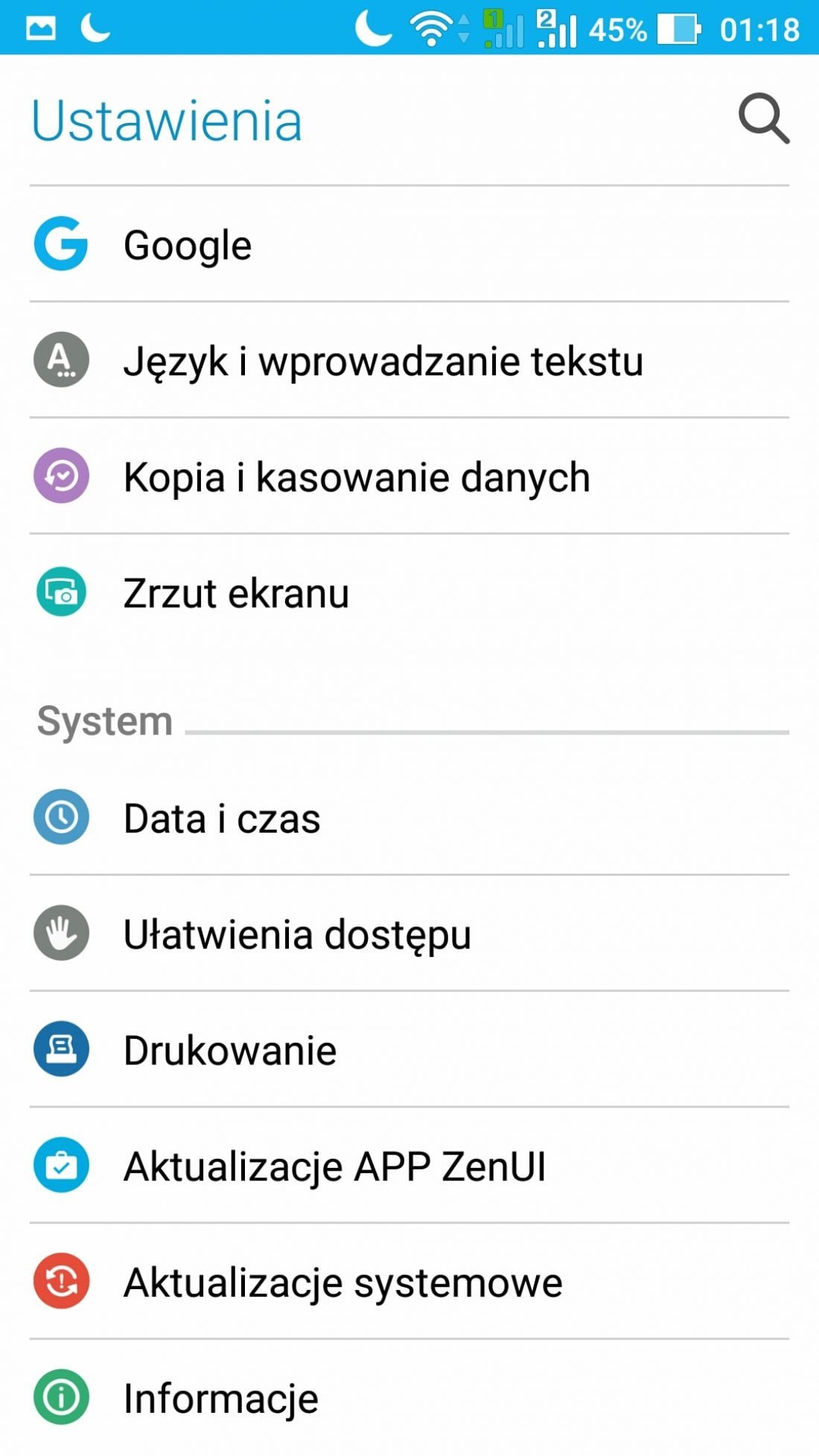Open Google settings
Screen dimensions: 819x1456
pyautogui.click(x=409, y=244)
